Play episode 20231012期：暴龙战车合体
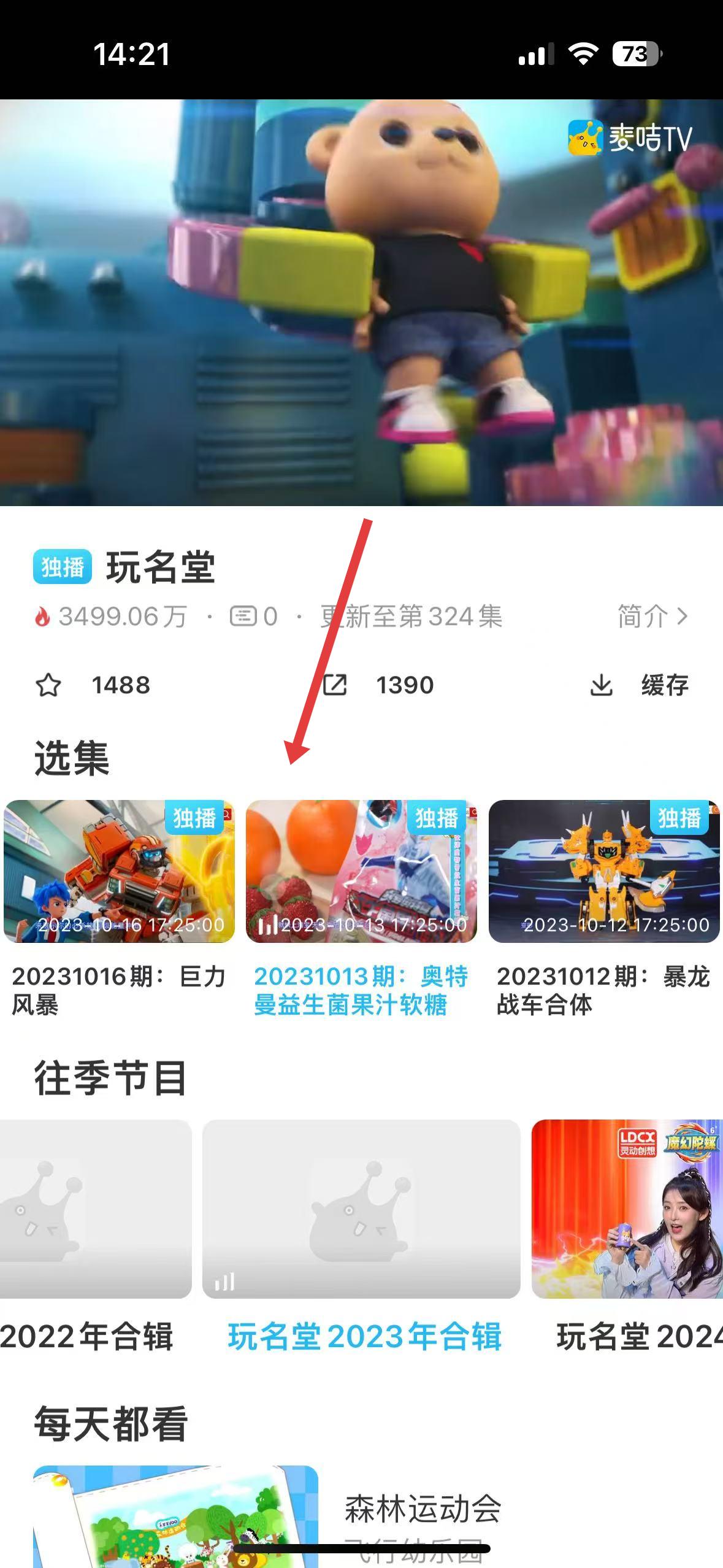Screen dimensions: 723x1568 603,872
